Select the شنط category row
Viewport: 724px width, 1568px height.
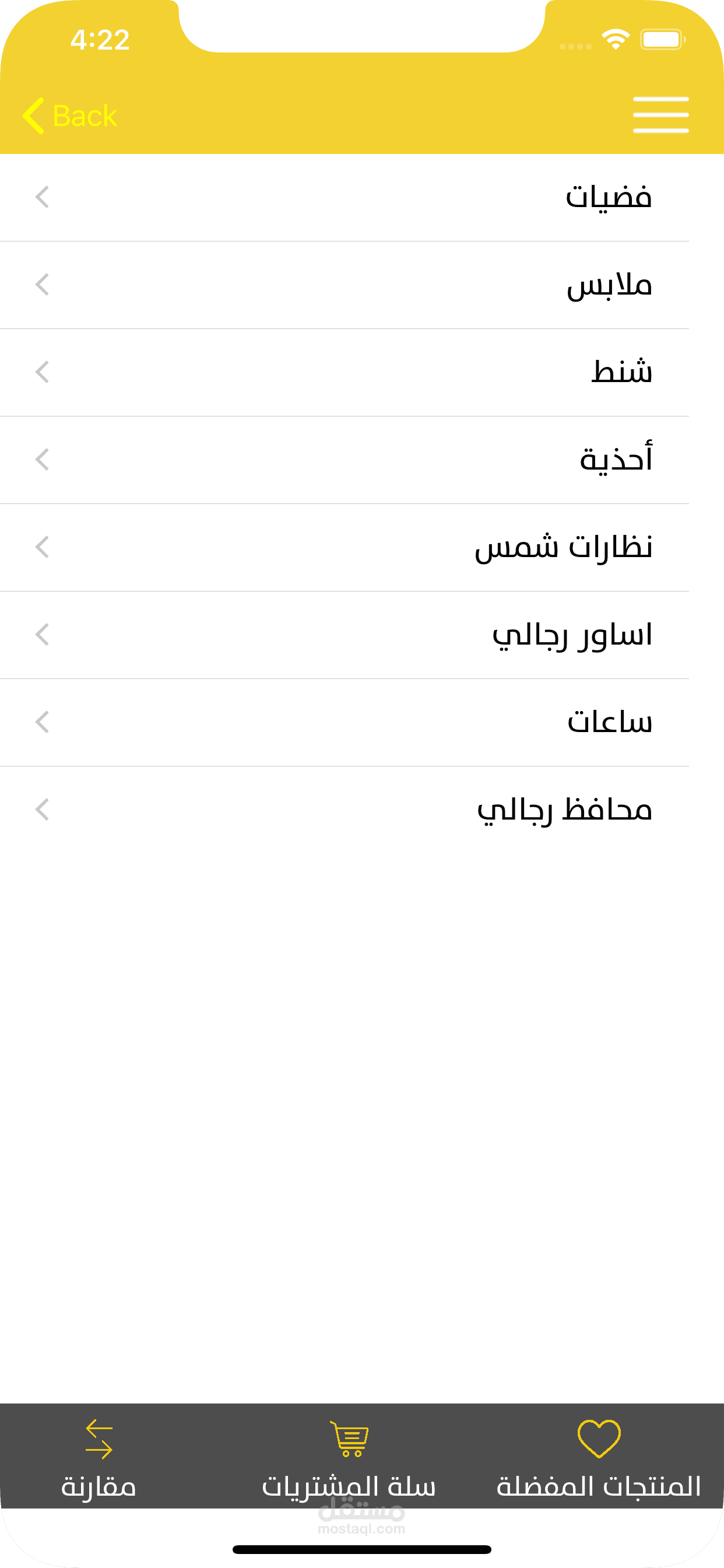(362, 372)
